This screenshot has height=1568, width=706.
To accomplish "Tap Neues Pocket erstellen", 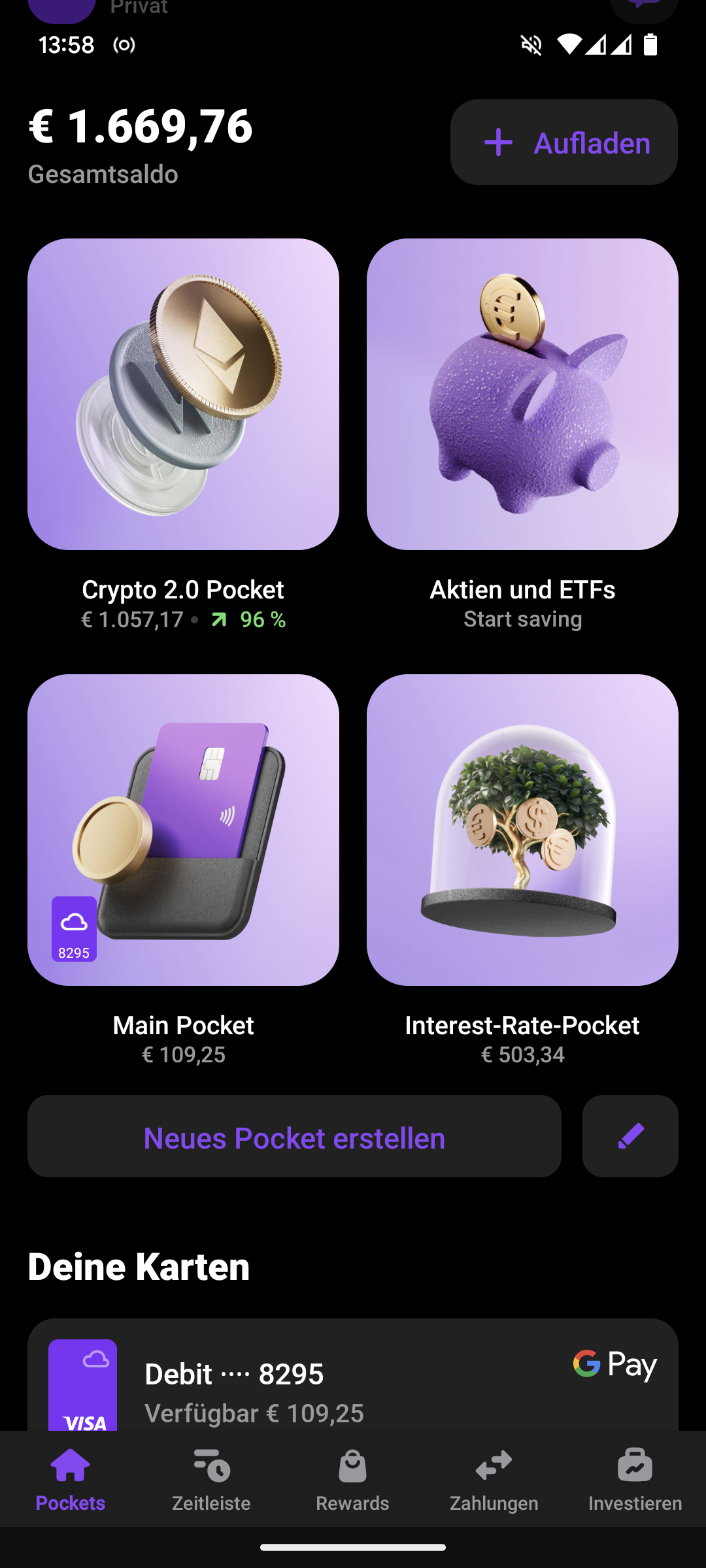I will (x=294, y=1136).
